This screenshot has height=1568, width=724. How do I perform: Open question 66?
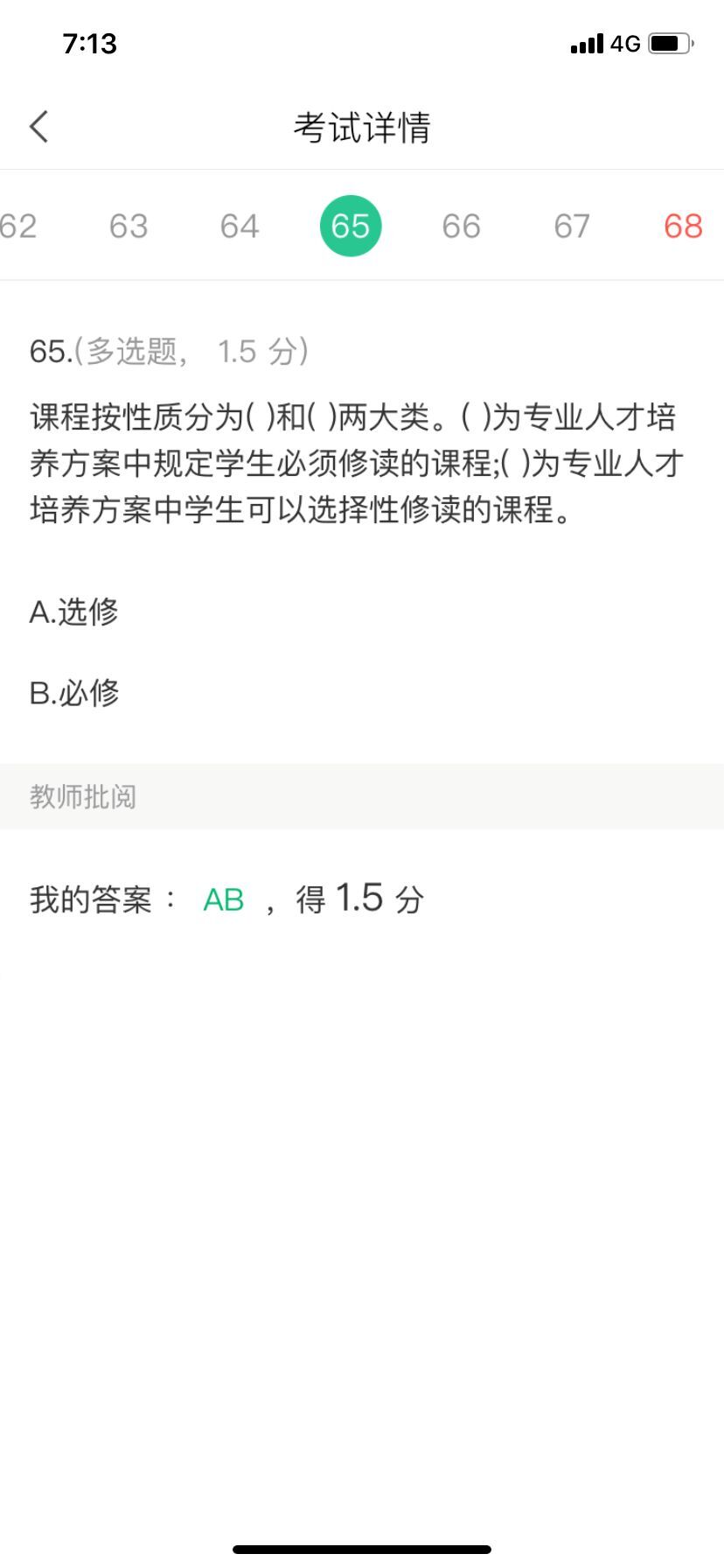pyautogui.click(x=461, y=226)
